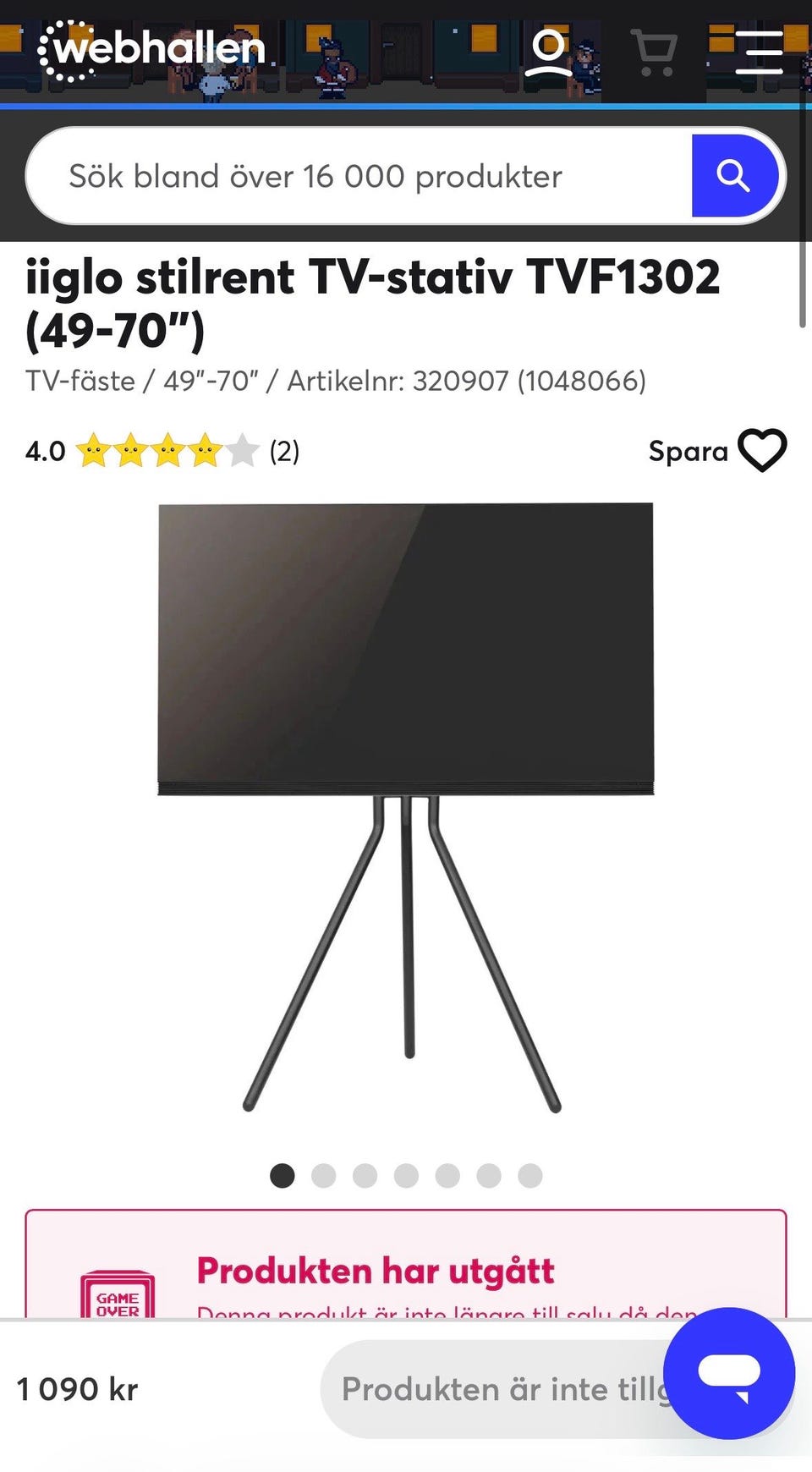The width and height of the screenshot is (812, 1472).
Task: Click the Game Over icon in the notice
Action: [118, 1288]
